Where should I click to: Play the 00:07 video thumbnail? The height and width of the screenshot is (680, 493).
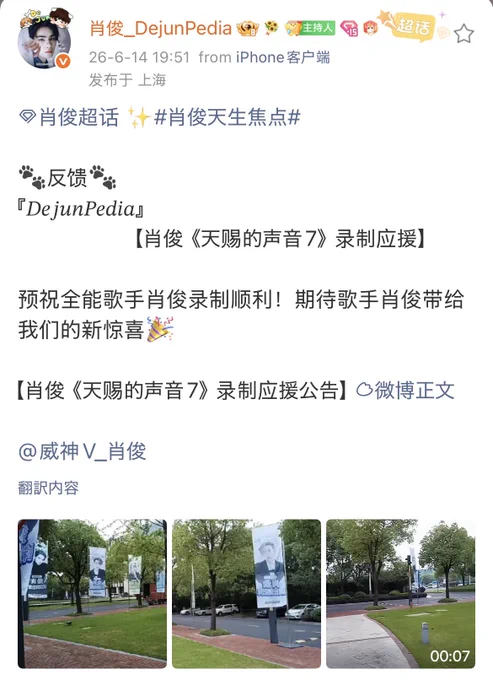[x=401, y=594]
